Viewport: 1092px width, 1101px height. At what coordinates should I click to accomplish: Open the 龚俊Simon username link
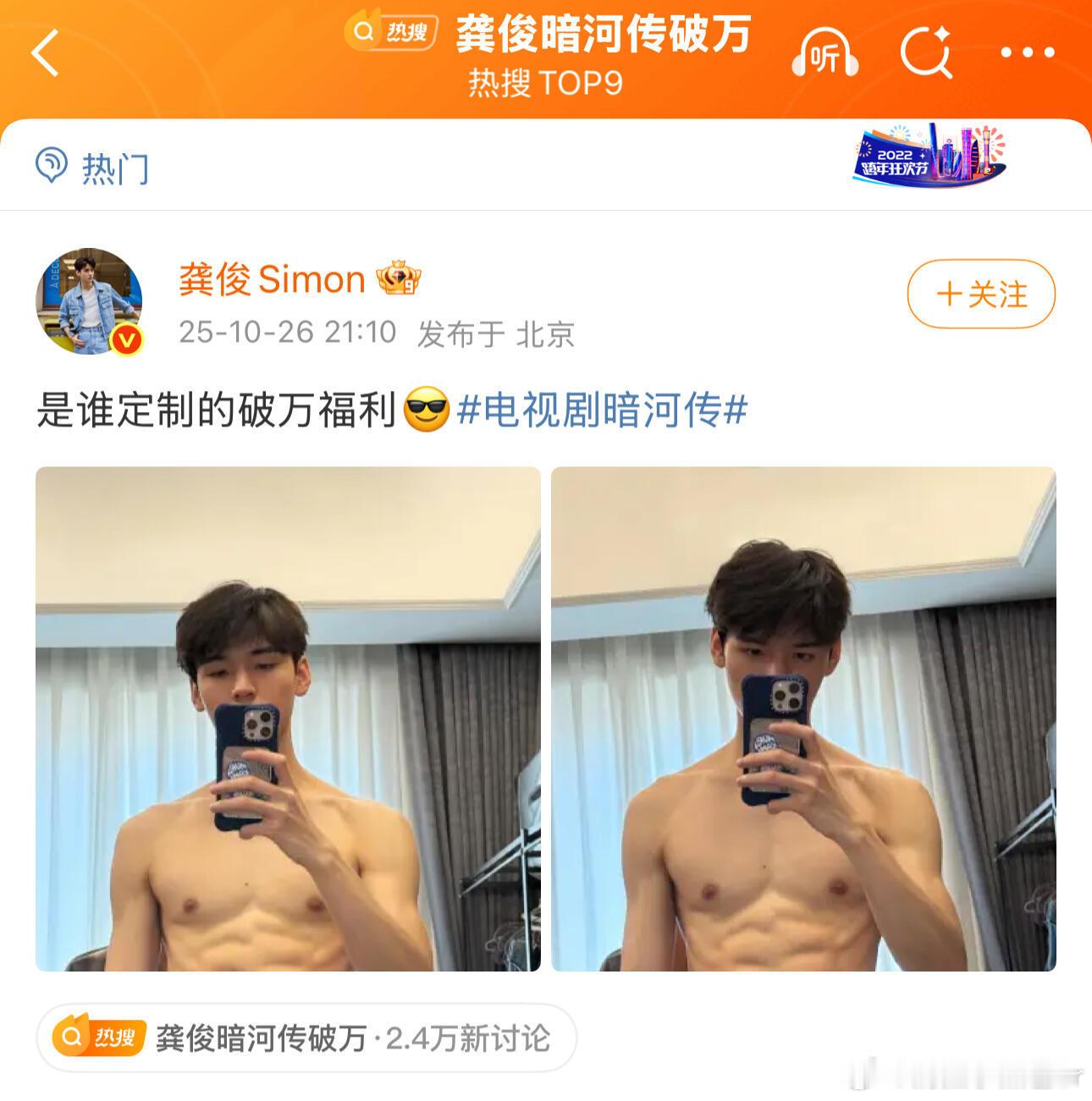271,279
